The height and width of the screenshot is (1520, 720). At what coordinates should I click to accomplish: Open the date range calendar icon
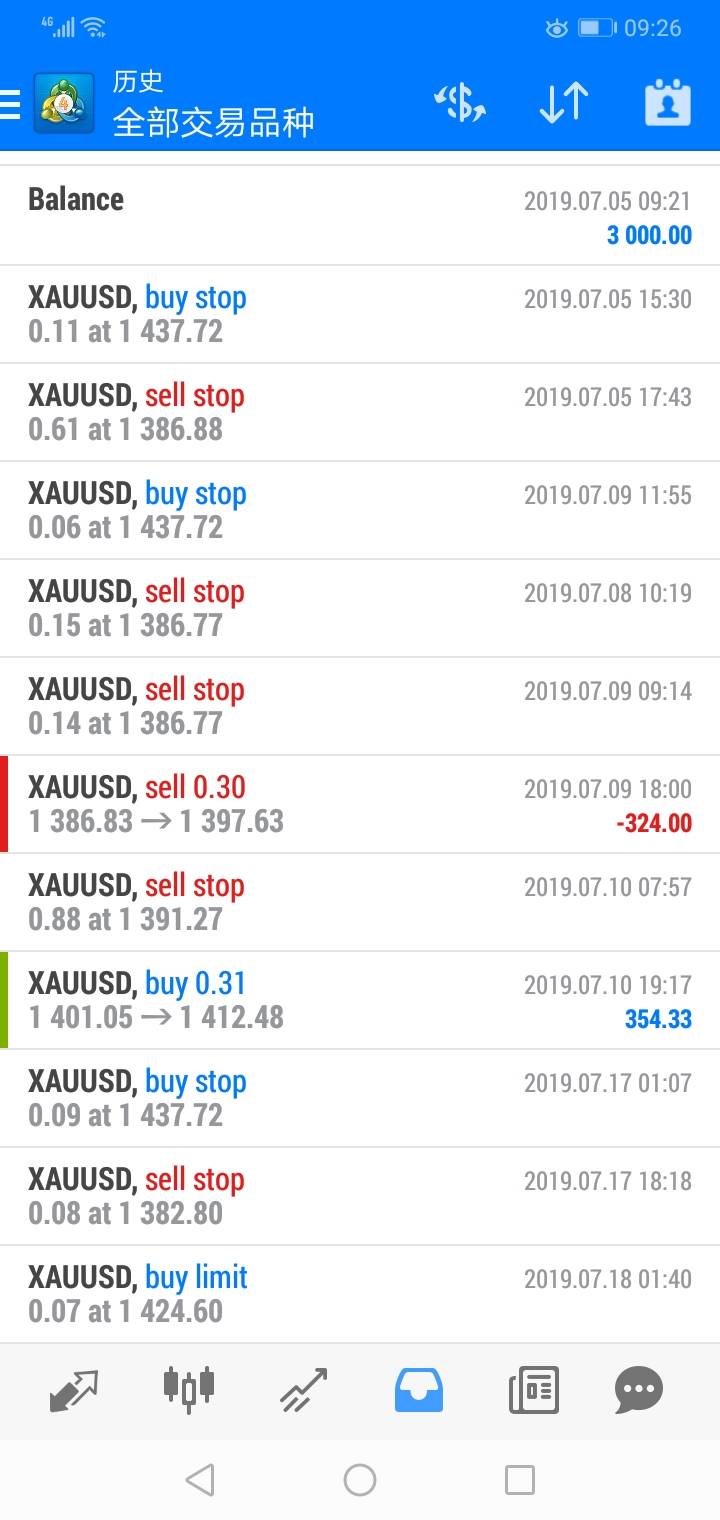coord(668,104)
